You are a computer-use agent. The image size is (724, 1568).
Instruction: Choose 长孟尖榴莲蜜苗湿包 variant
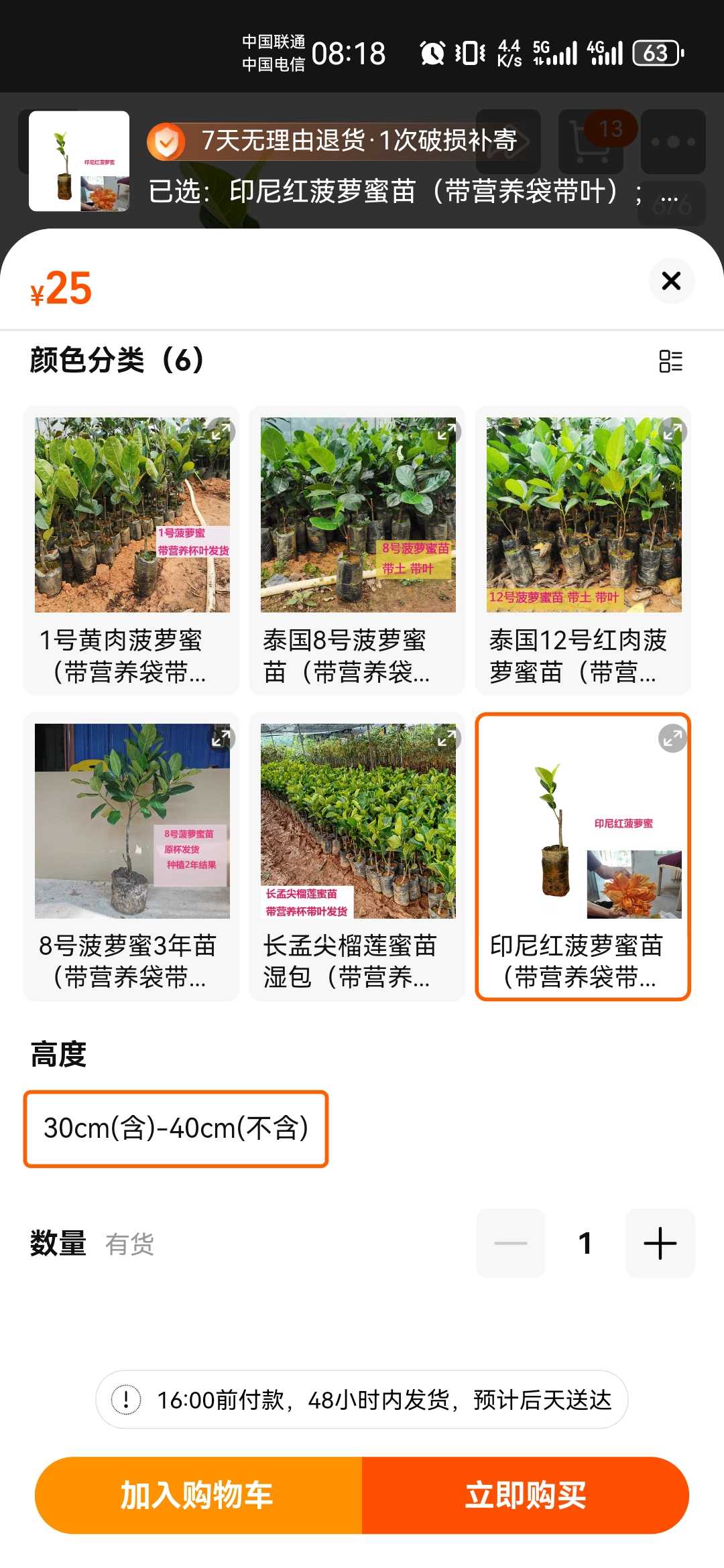357,856
